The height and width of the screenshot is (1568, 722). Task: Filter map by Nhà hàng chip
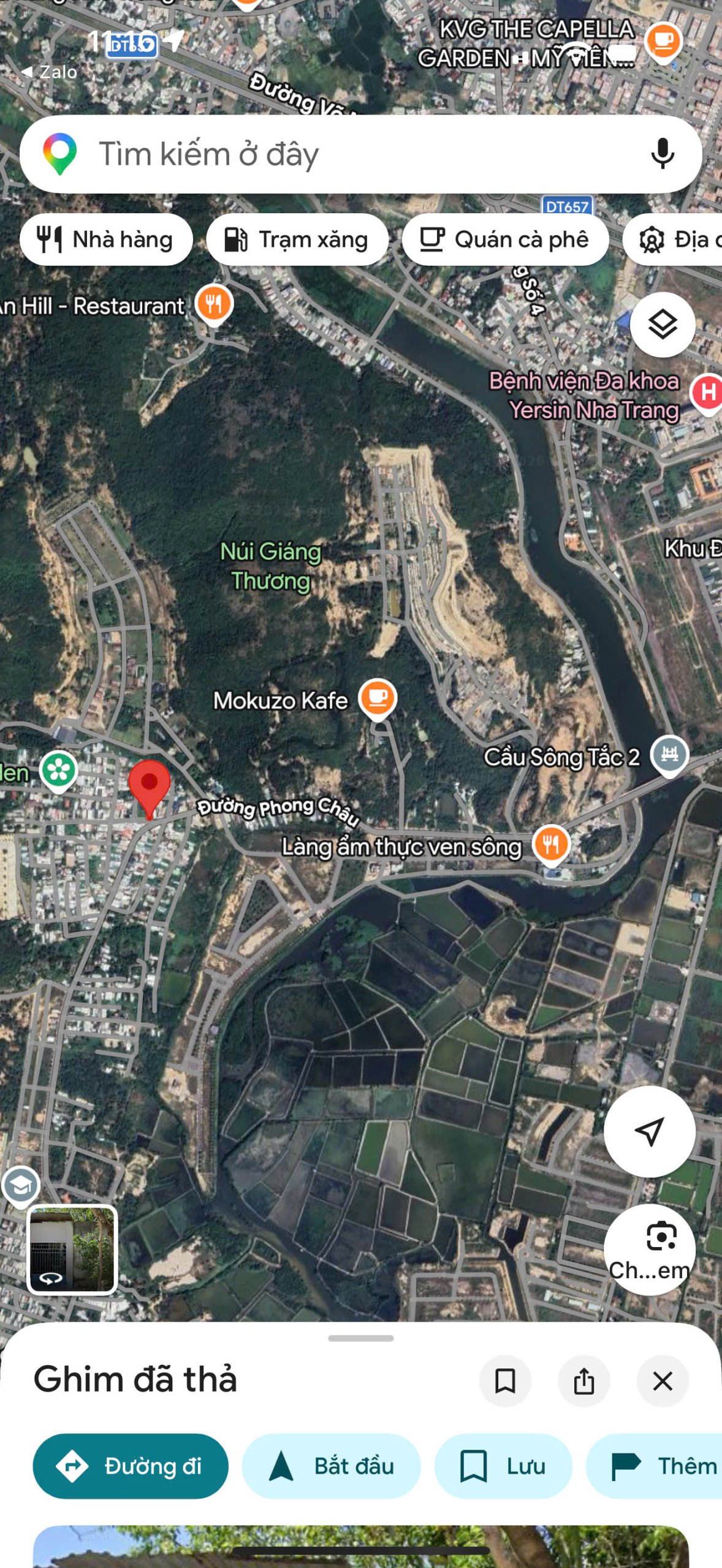point(106,239)
